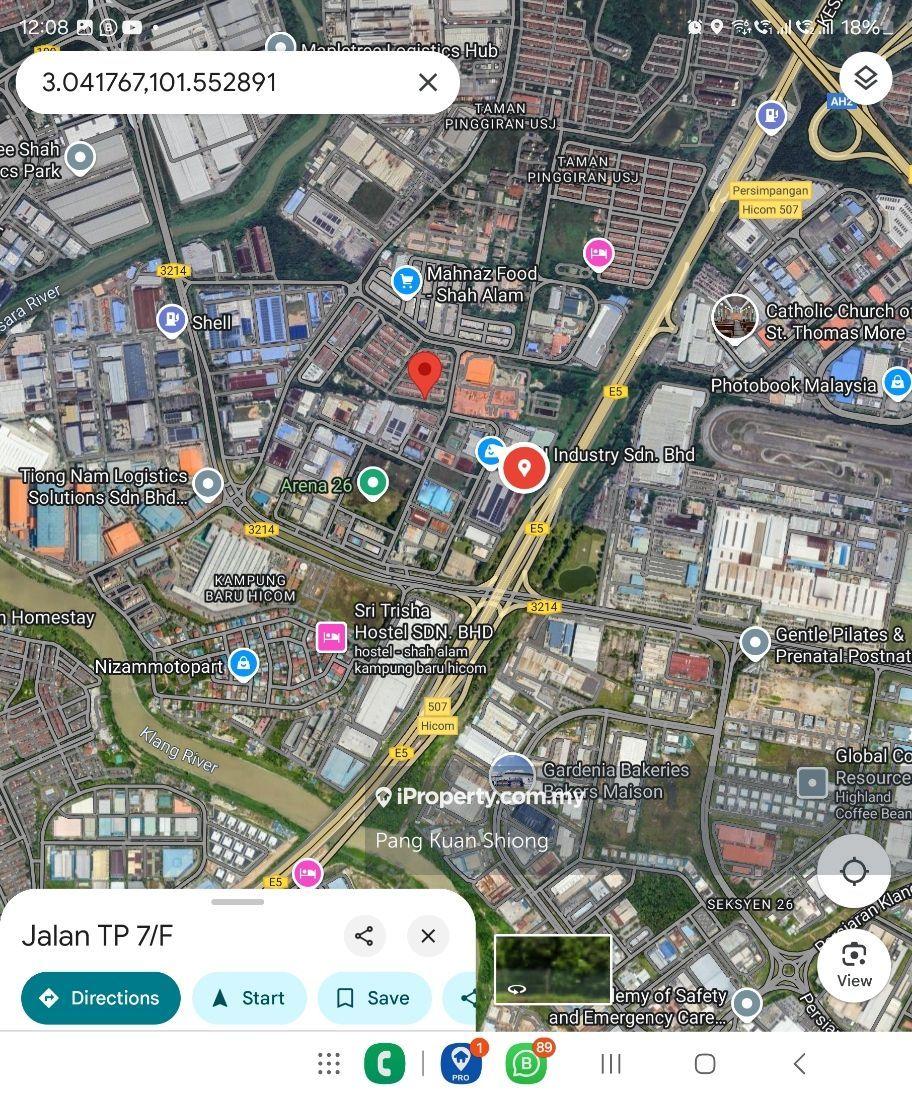
Task: Close the Jalan TP 7/F place sheet
Action: [428, 936]
